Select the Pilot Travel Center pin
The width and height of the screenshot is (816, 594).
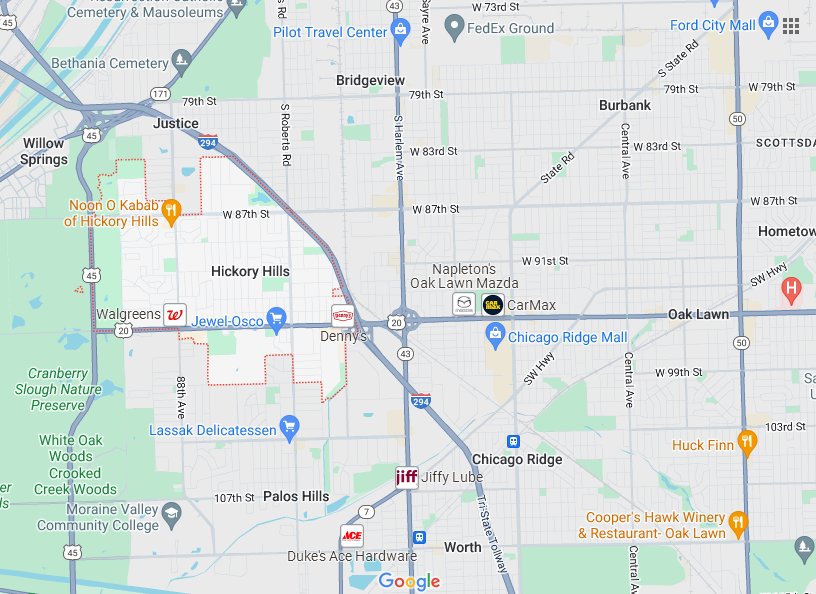tap(401, 32)
